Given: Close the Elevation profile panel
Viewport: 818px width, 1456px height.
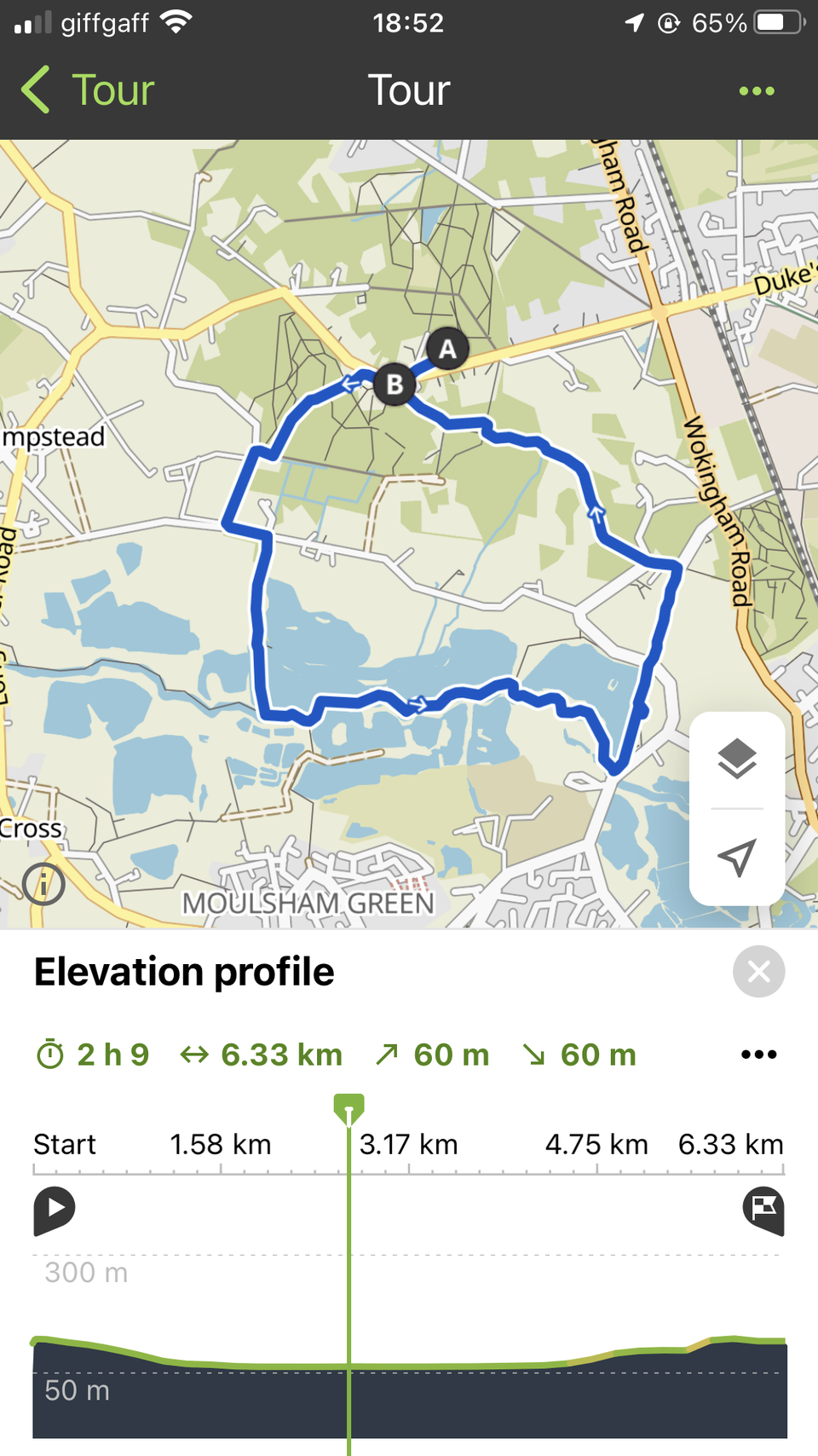Looking at the screenshot, I should point(758,971).
